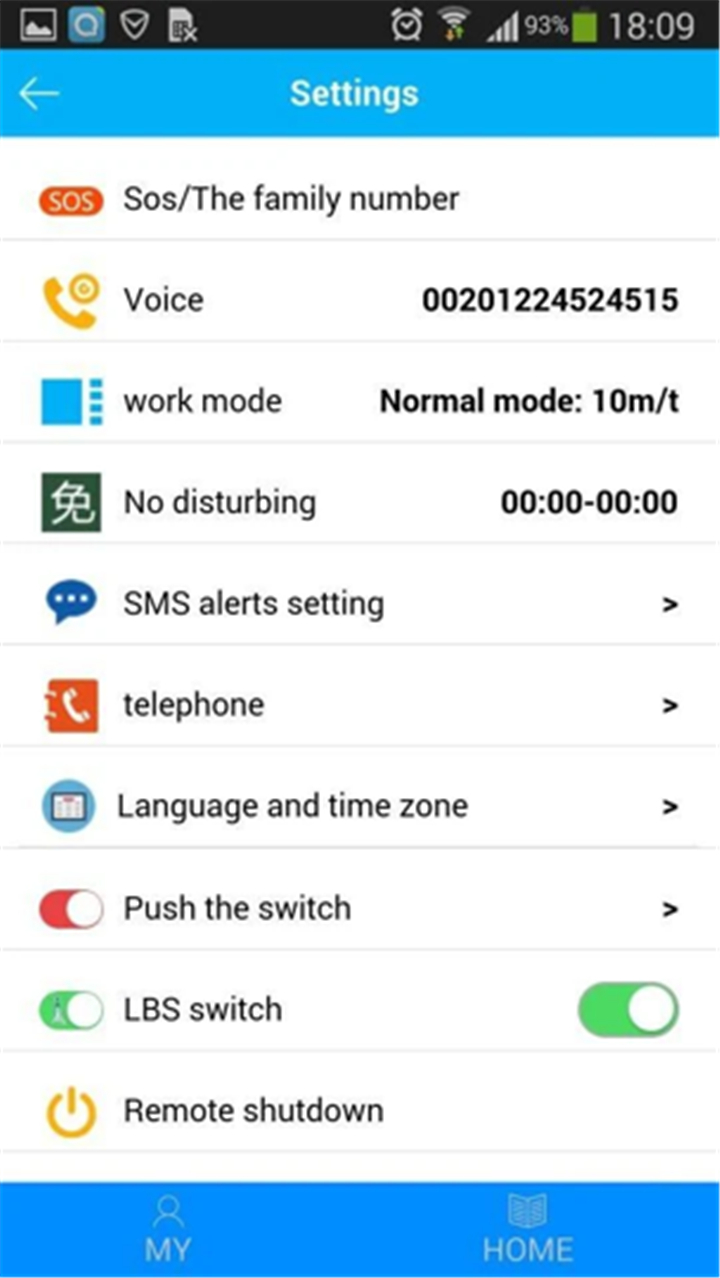
Task: Select Remote shutdown
Action: [360, 1111]
